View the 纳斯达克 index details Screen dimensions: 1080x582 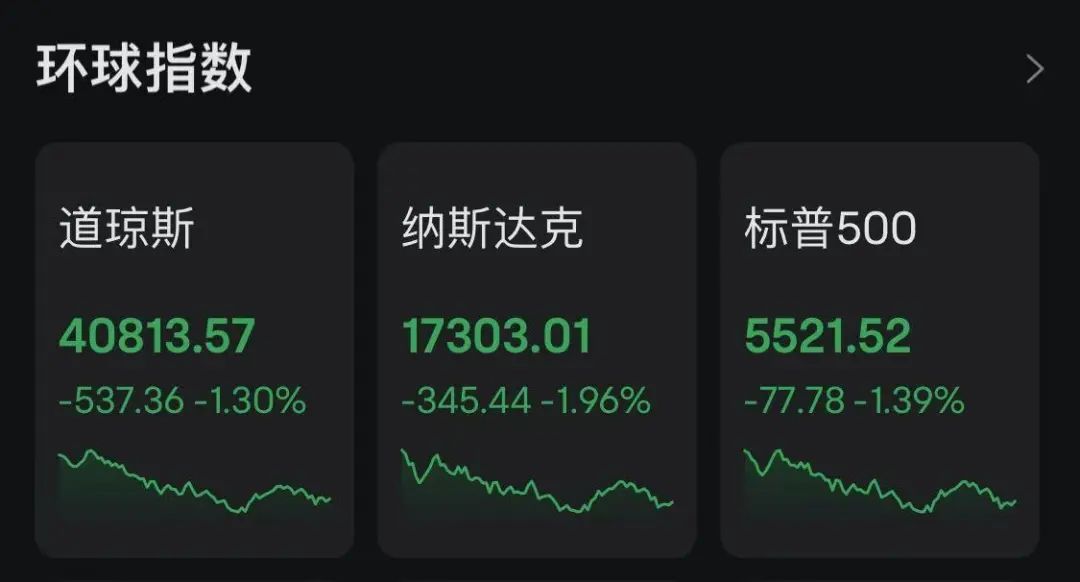point(536,349)
